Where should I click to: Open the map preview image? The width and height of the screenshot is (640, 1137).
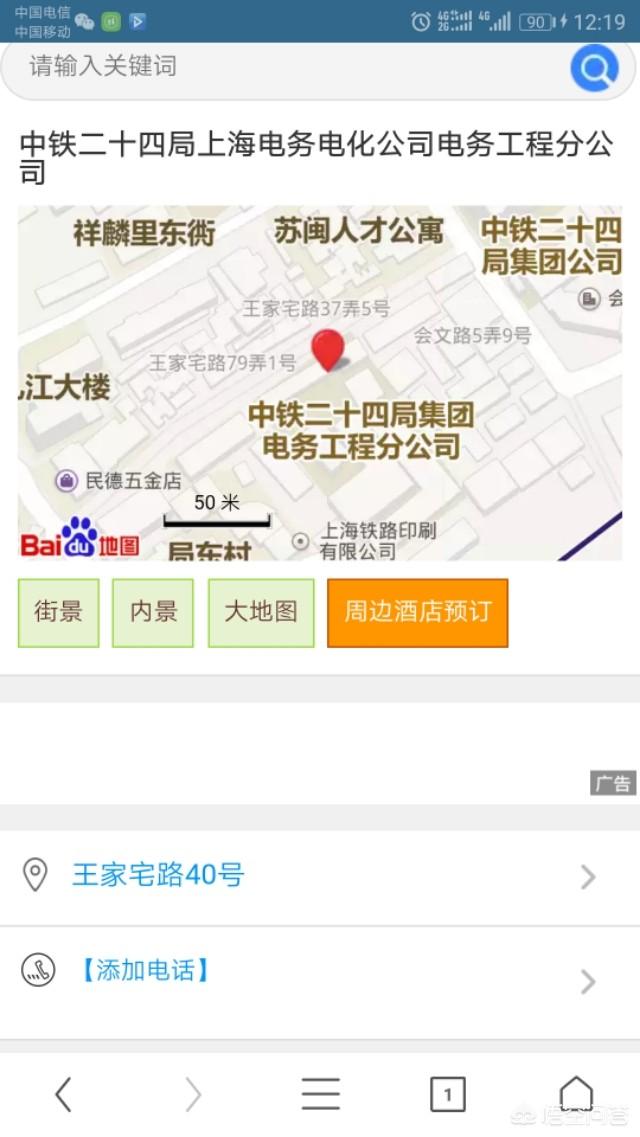320,383
